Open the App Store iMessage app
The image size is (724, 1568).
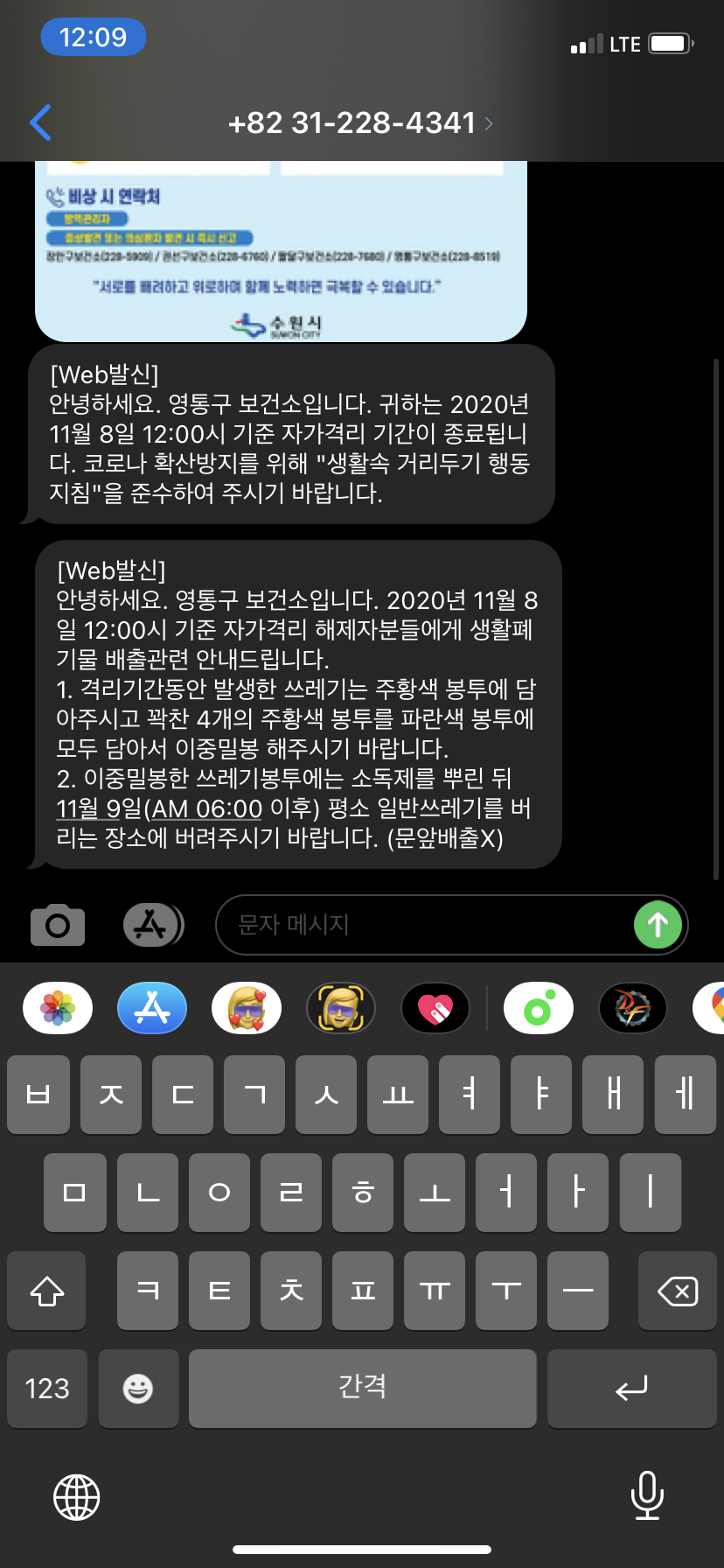(152, 1008)
